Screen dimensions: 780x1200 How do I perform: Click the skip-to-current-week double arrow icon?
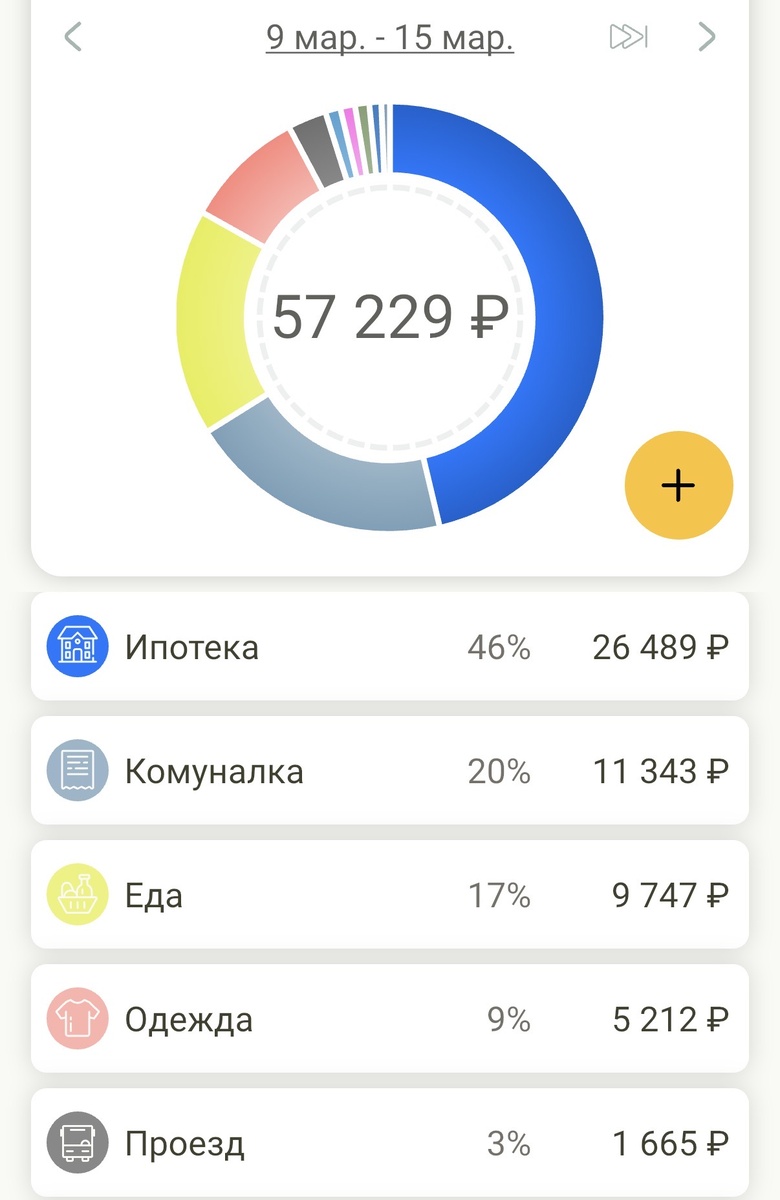(x=629, y=36)
